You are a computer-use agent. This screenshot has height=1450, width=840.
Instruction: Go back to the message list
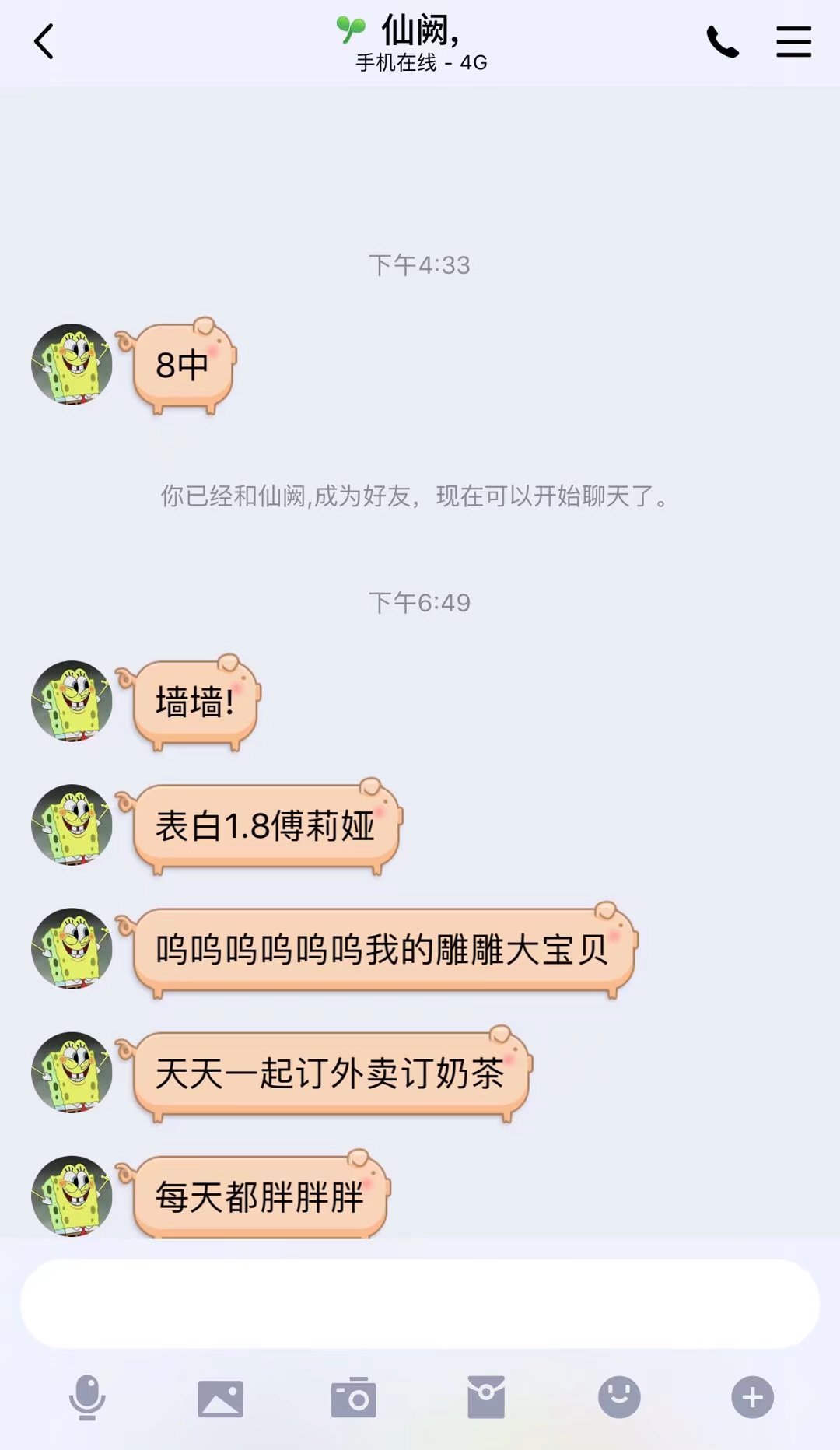44,42
